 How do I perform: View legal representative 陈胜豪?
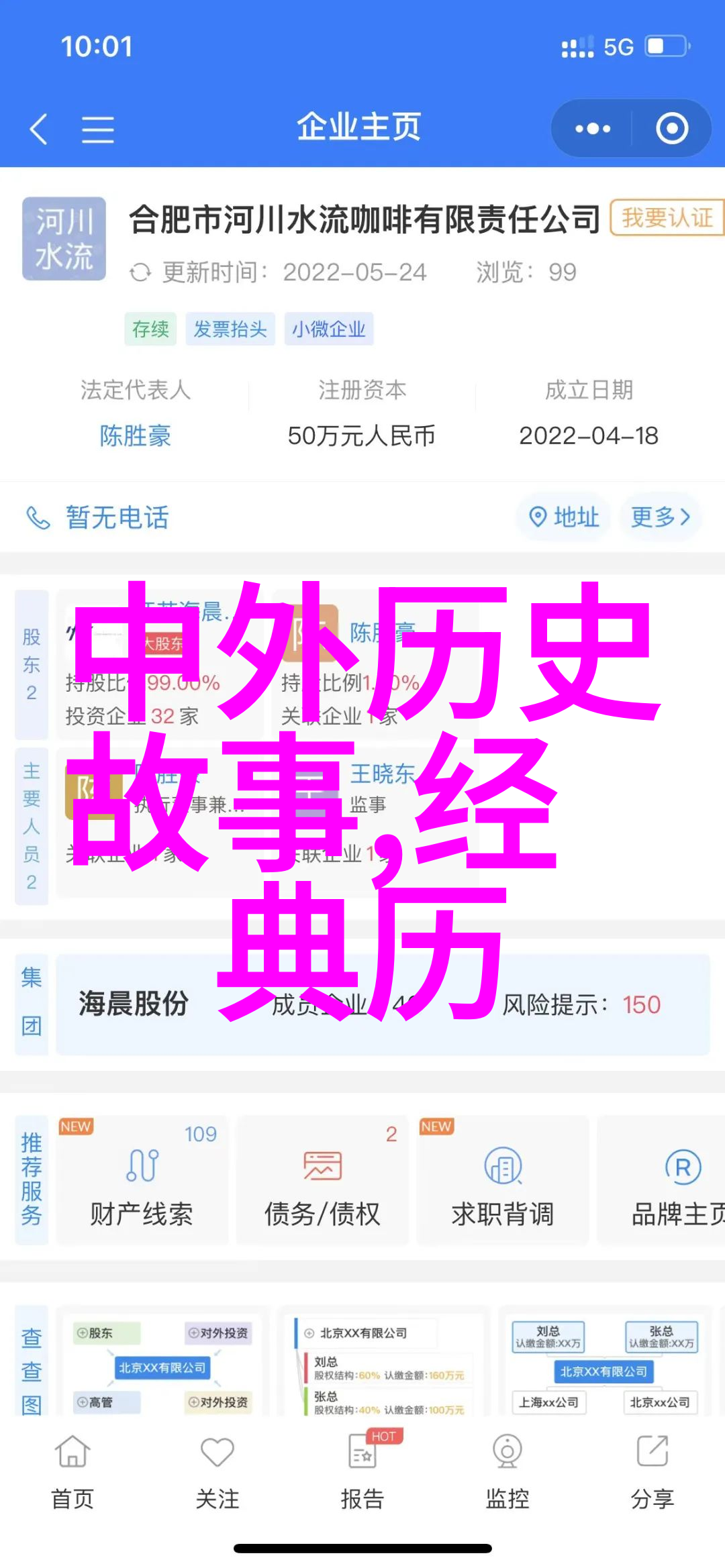135,436
